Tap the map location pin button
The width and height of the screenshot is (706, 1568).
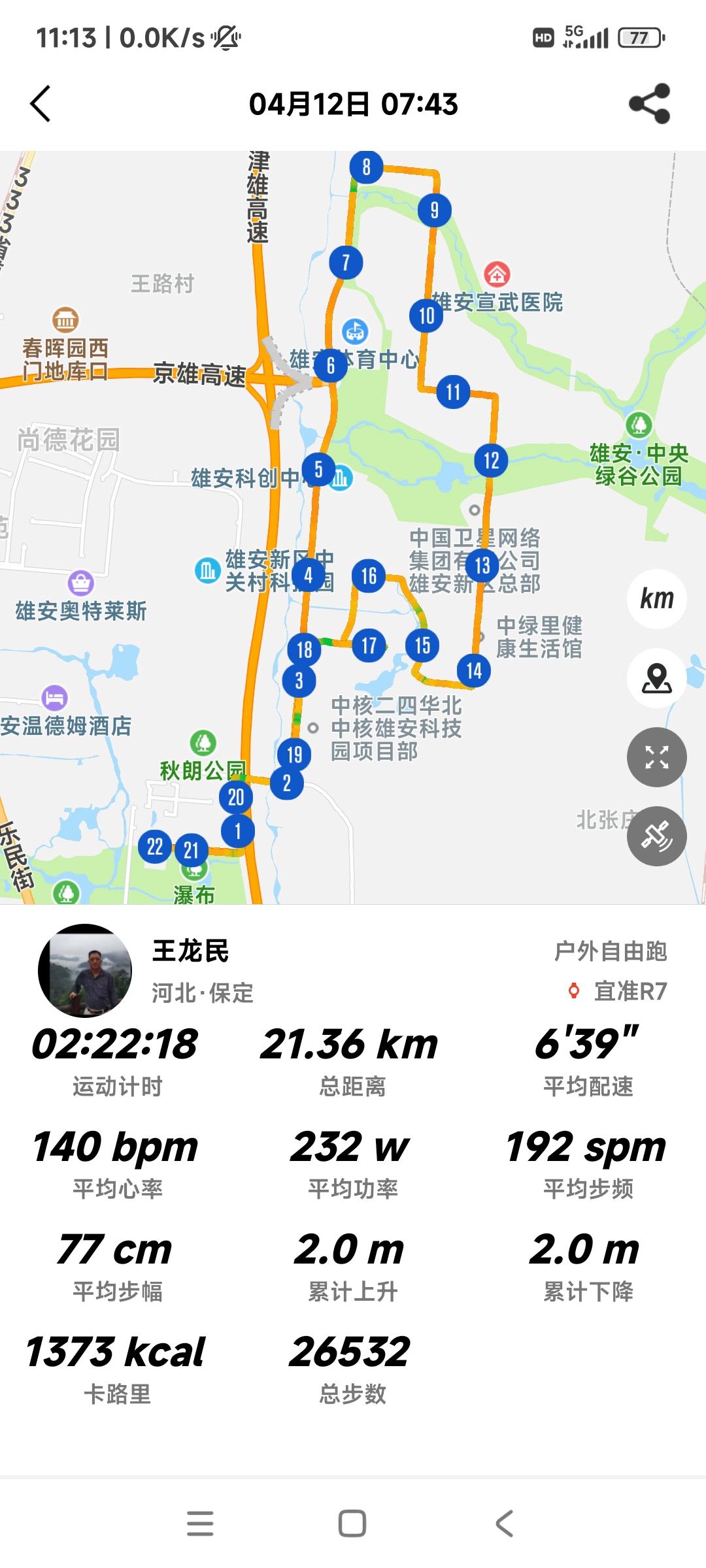click(x=656, y=678)
